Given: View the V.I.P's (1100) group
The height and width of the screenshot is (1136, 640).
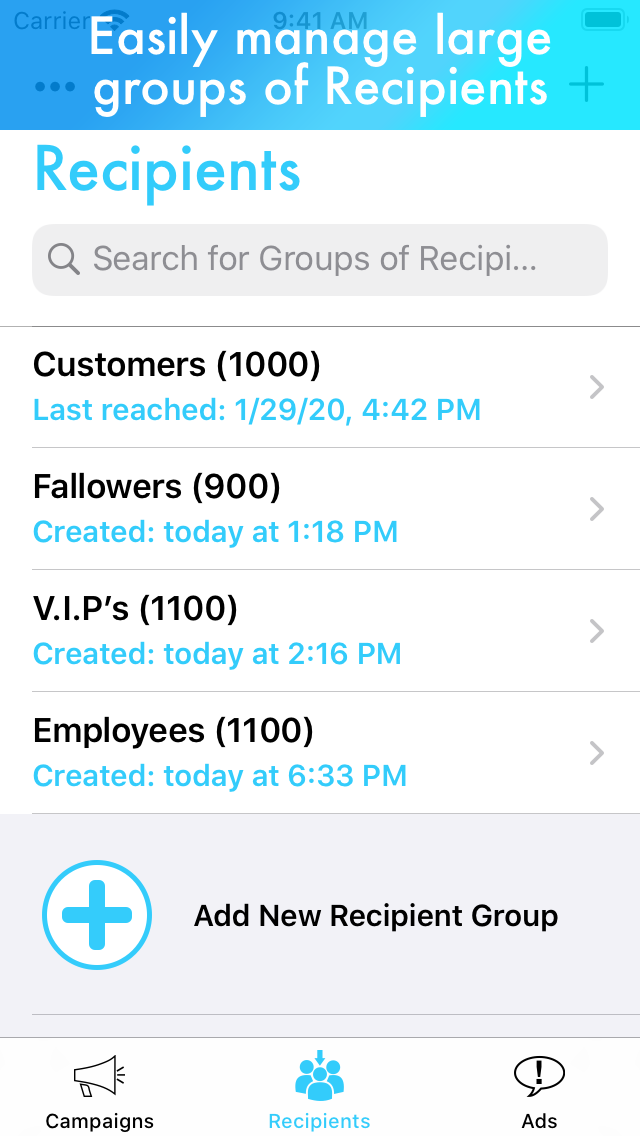Looking at the screenshot, I should [x=320, y=631].
